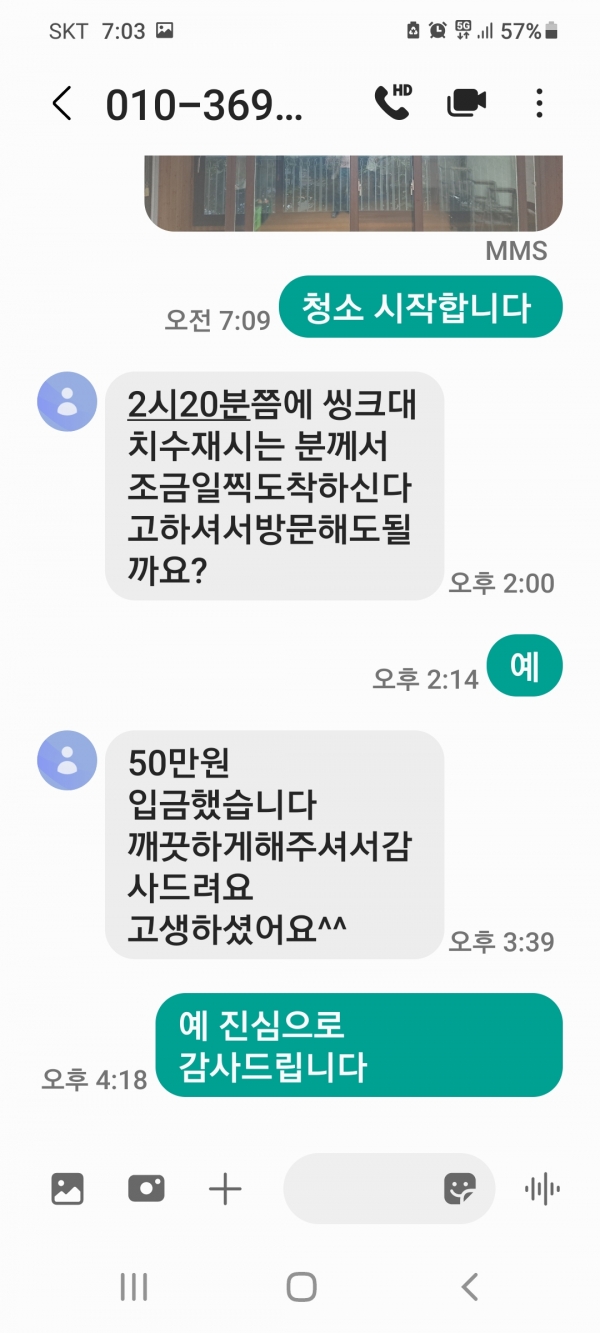Tap the plus icon for more attachments
Screen dimensions: 600x1333
(x=225, y=1188)
